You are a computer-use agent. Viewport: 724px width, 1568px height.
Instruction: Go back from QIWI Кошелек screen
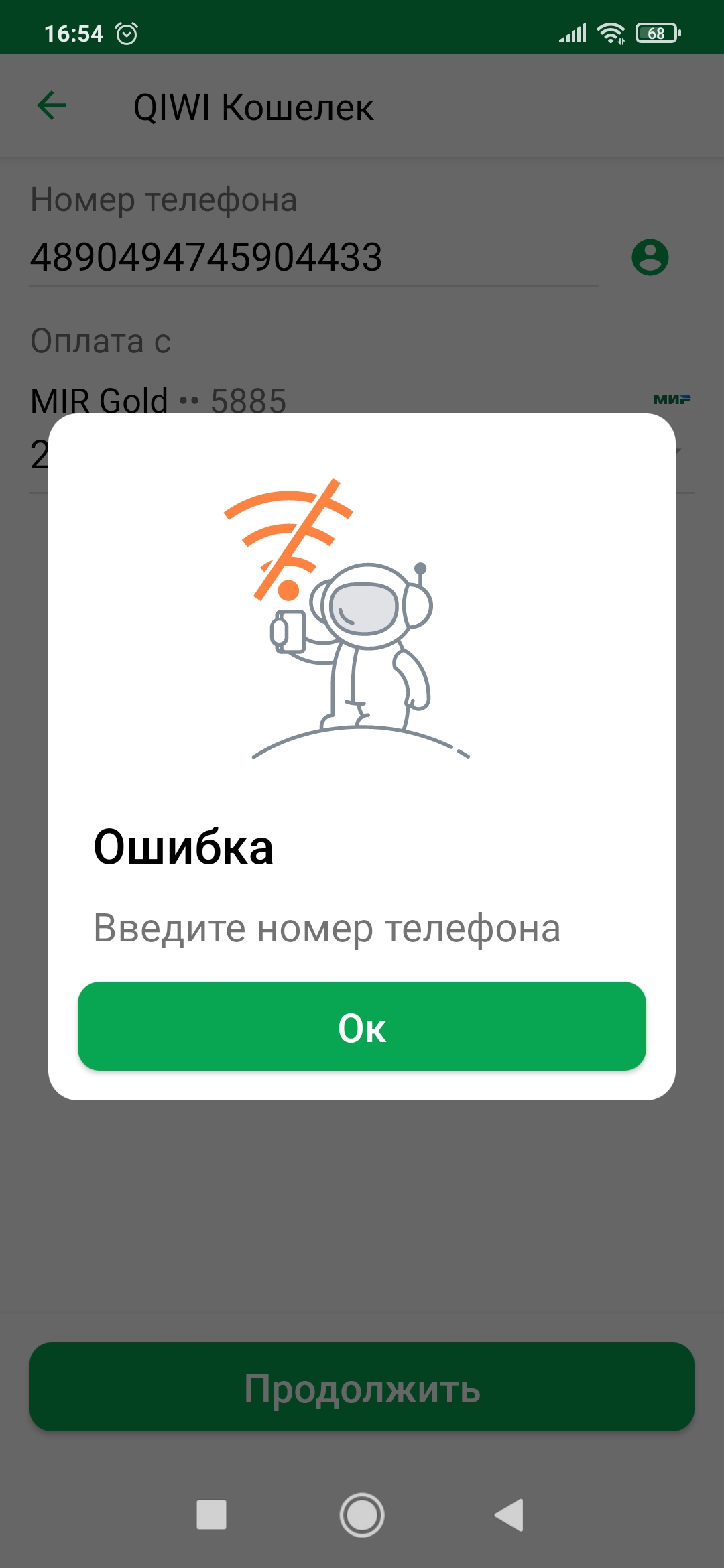click(x=52, y=106)
